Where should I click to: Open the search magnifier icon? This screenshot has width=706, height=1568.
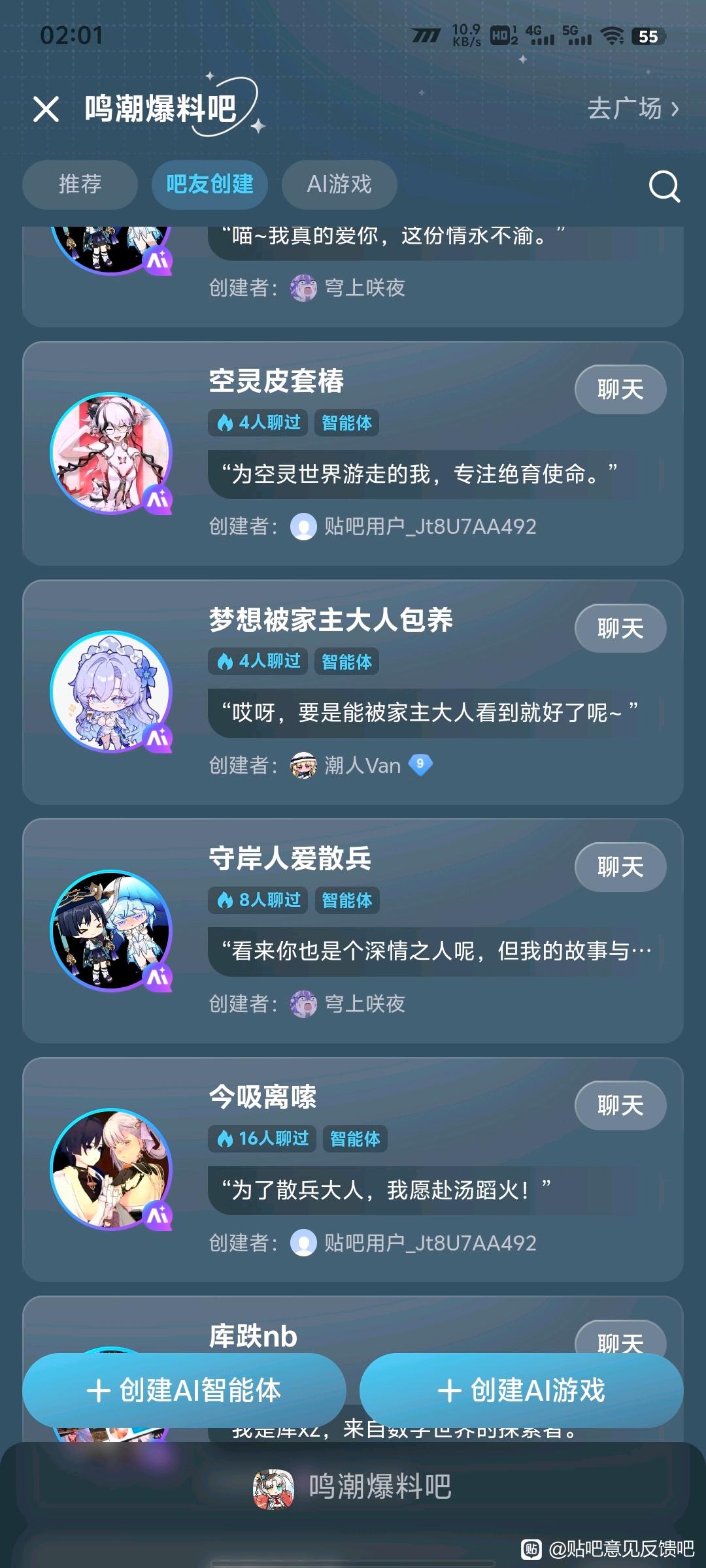[x=664, y=187]
